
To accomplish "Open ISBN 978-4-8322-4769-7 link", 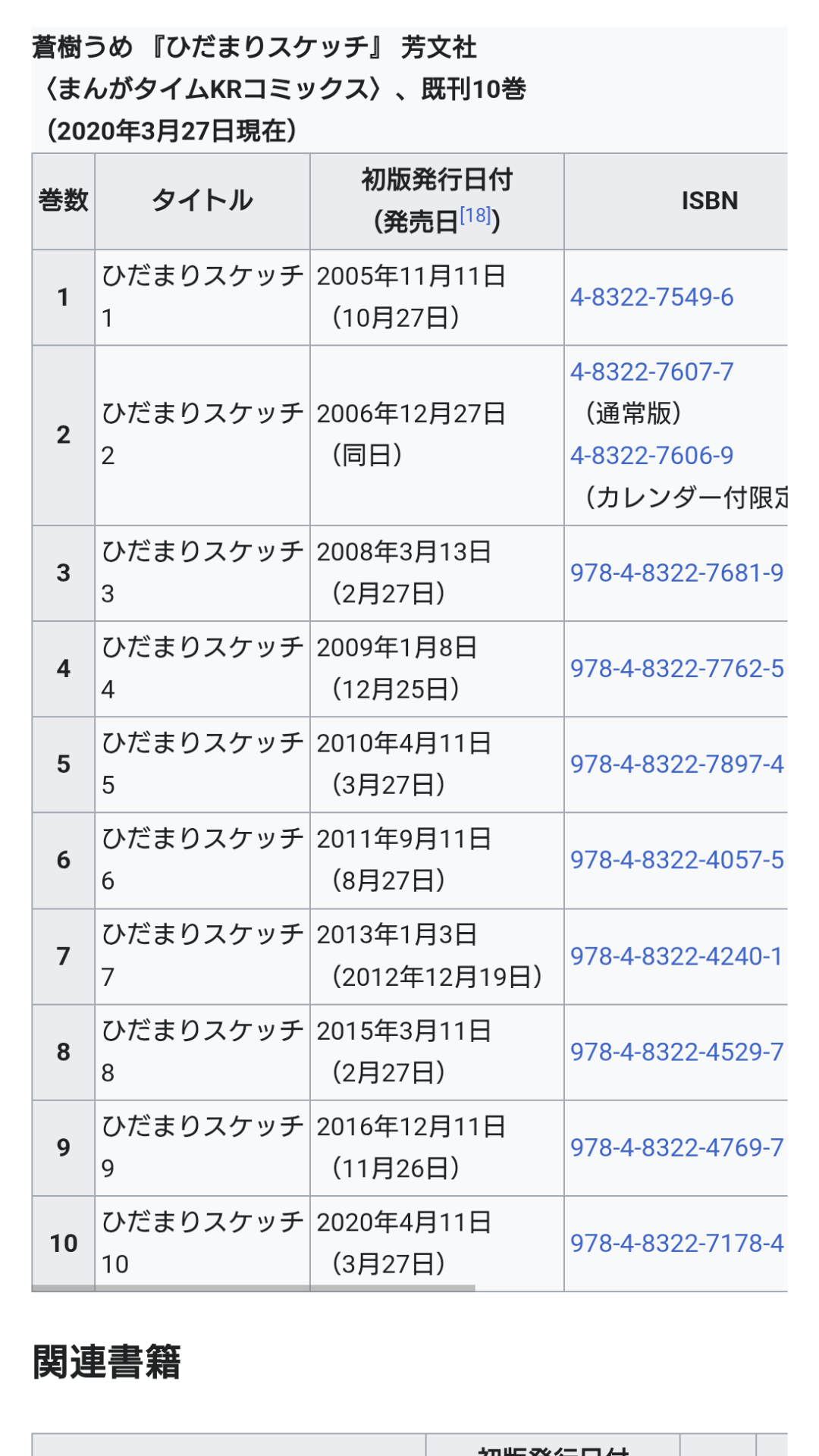I will click(x=676, y=1147).
